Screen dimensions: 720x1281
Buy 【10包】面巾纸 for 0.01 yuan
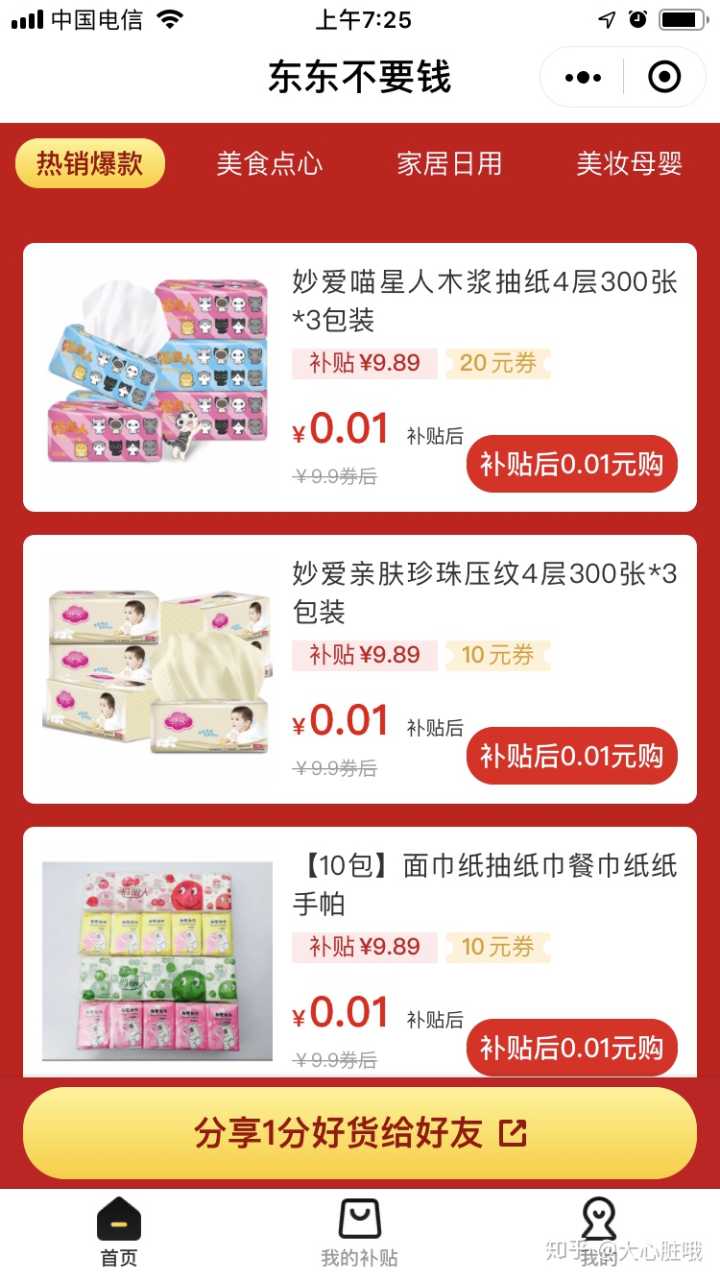tap(572, 1047)
